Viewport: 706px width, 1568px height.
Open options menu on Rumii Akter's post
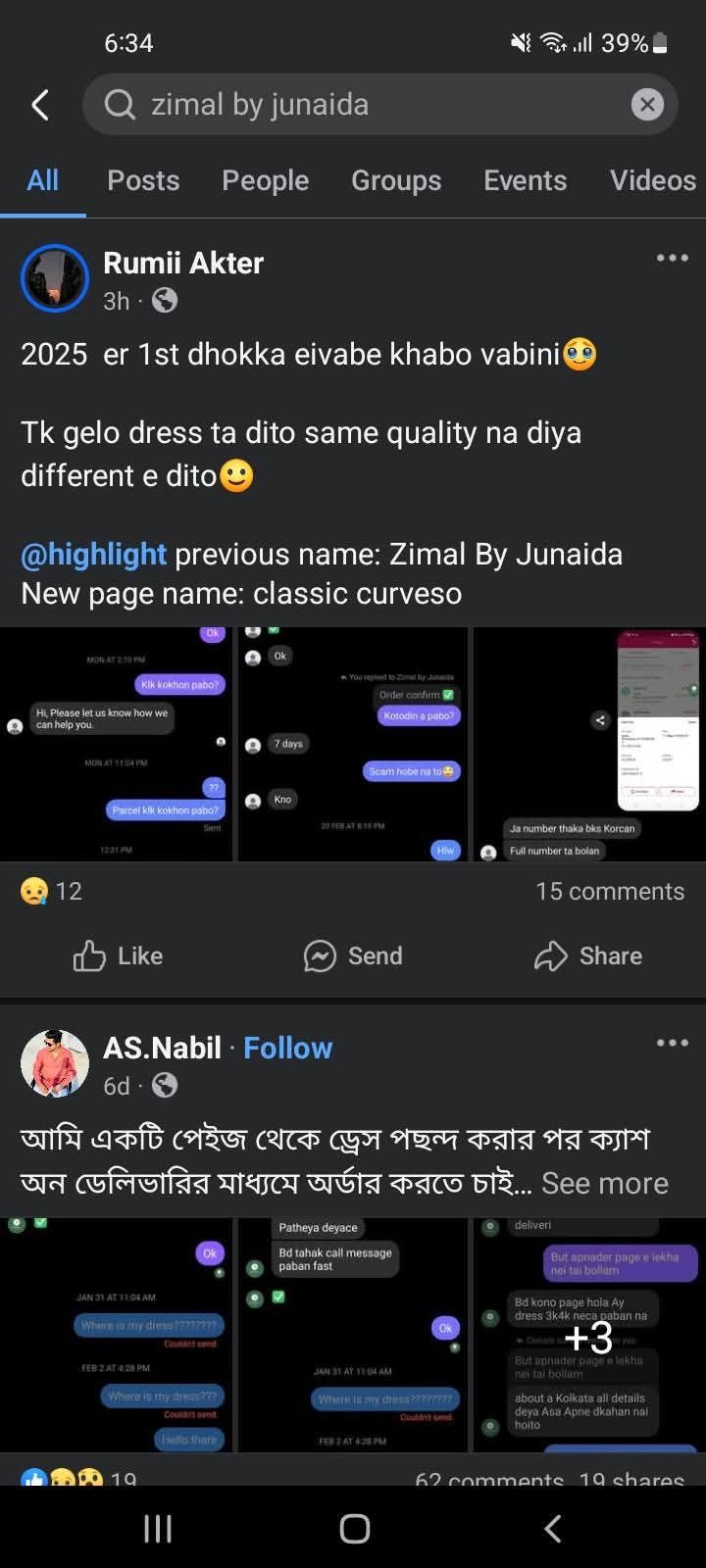point(673,258)
